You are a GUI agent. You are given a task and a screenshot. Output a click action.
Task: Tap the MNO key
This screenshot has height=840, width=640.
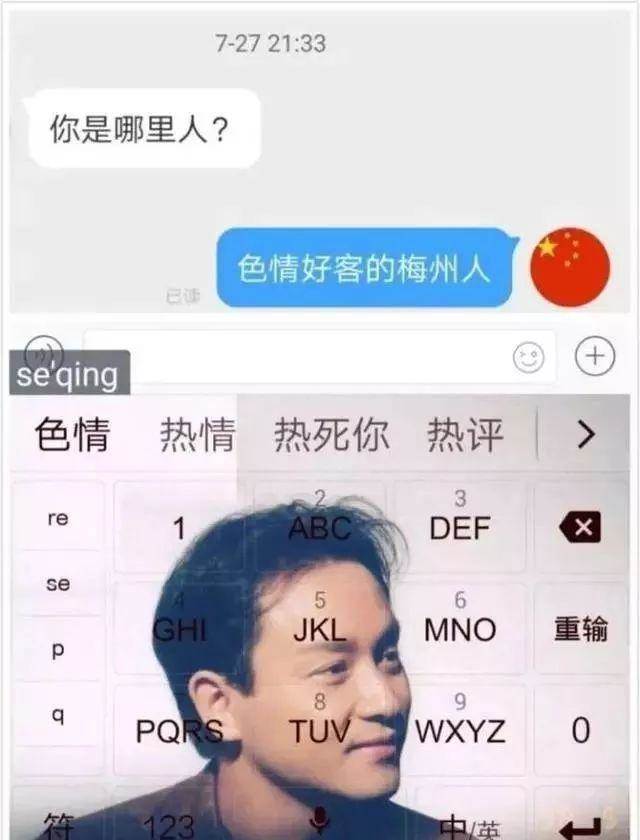(460, 620)
